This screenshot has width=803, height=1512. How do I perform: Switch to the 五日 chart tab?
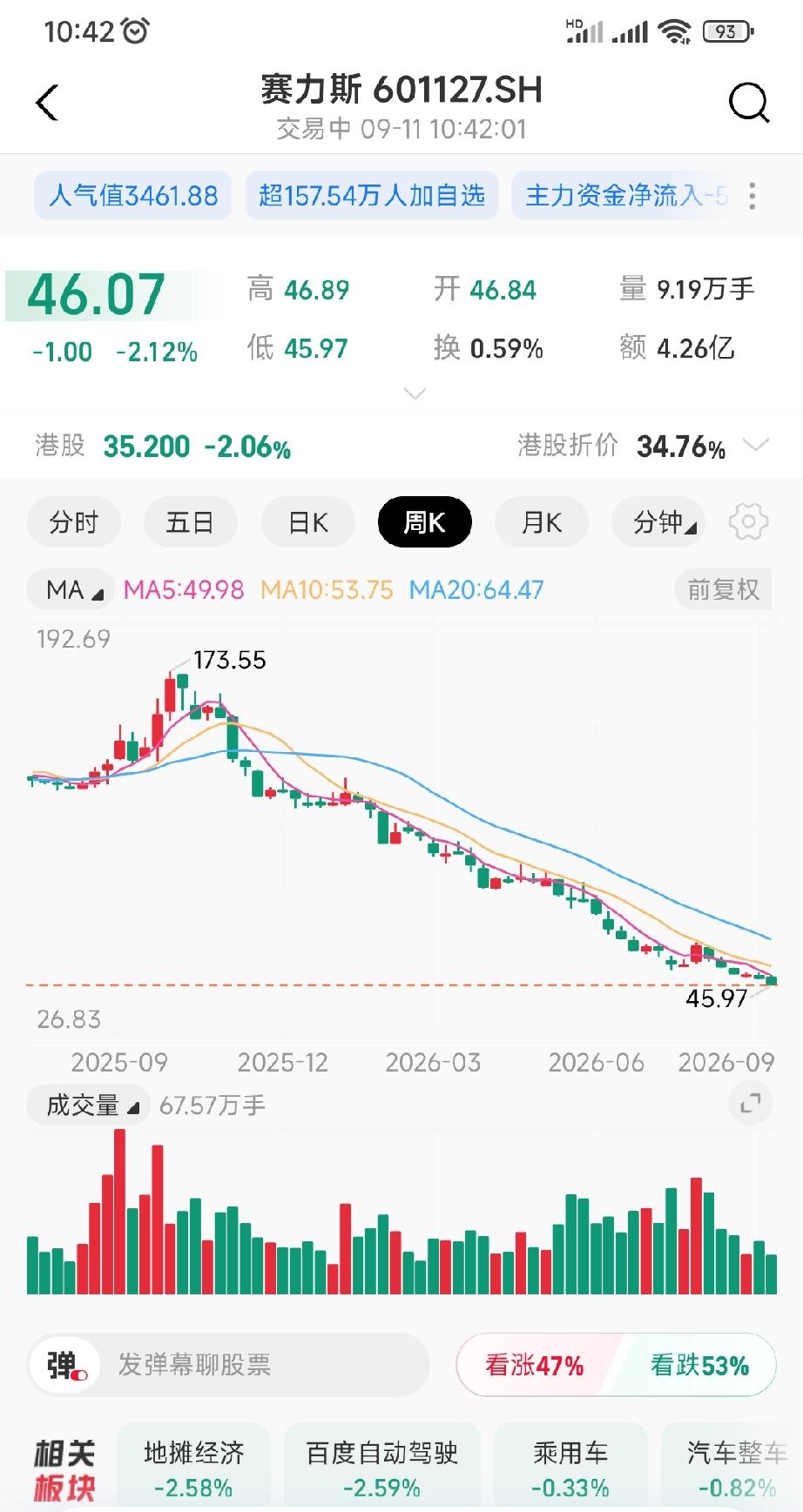(190, 522)
